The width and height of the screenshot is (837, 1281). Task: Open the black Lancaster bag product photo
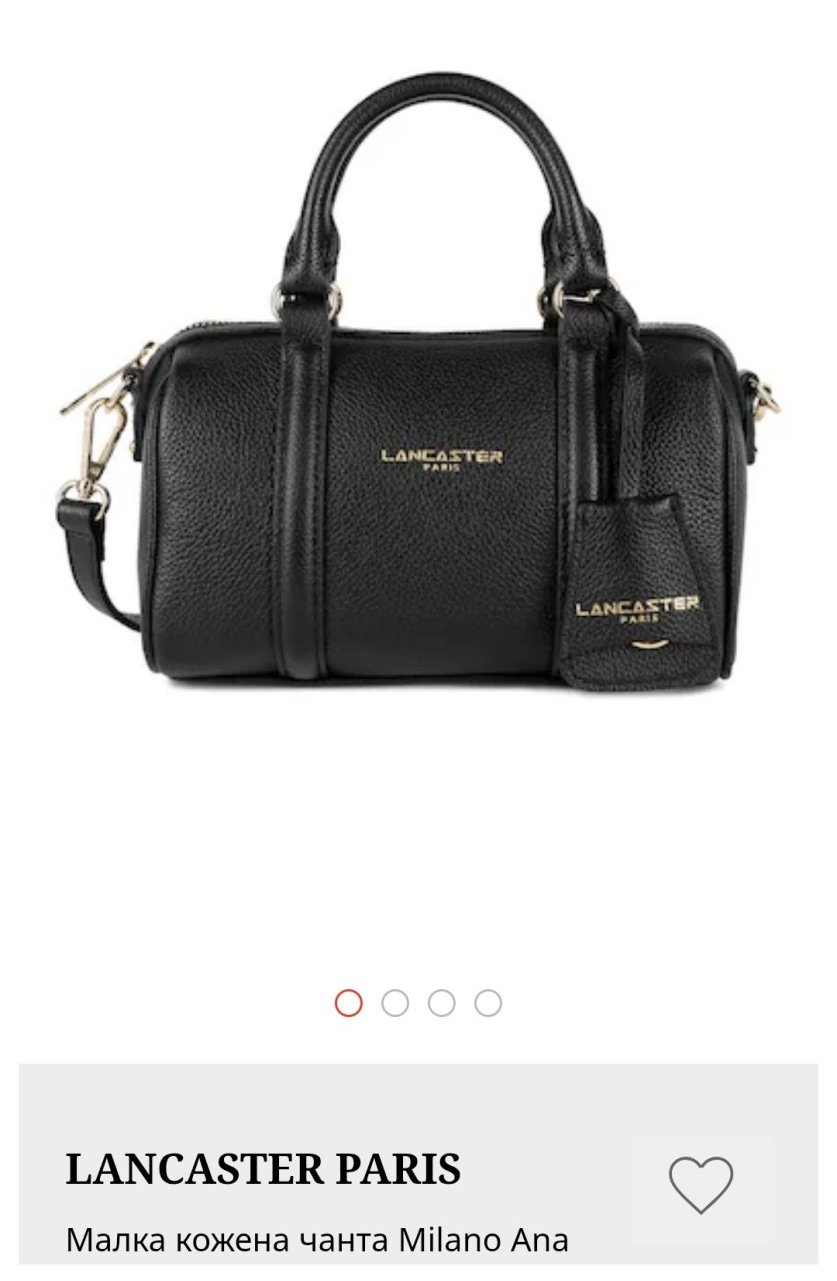click(418, 383)
